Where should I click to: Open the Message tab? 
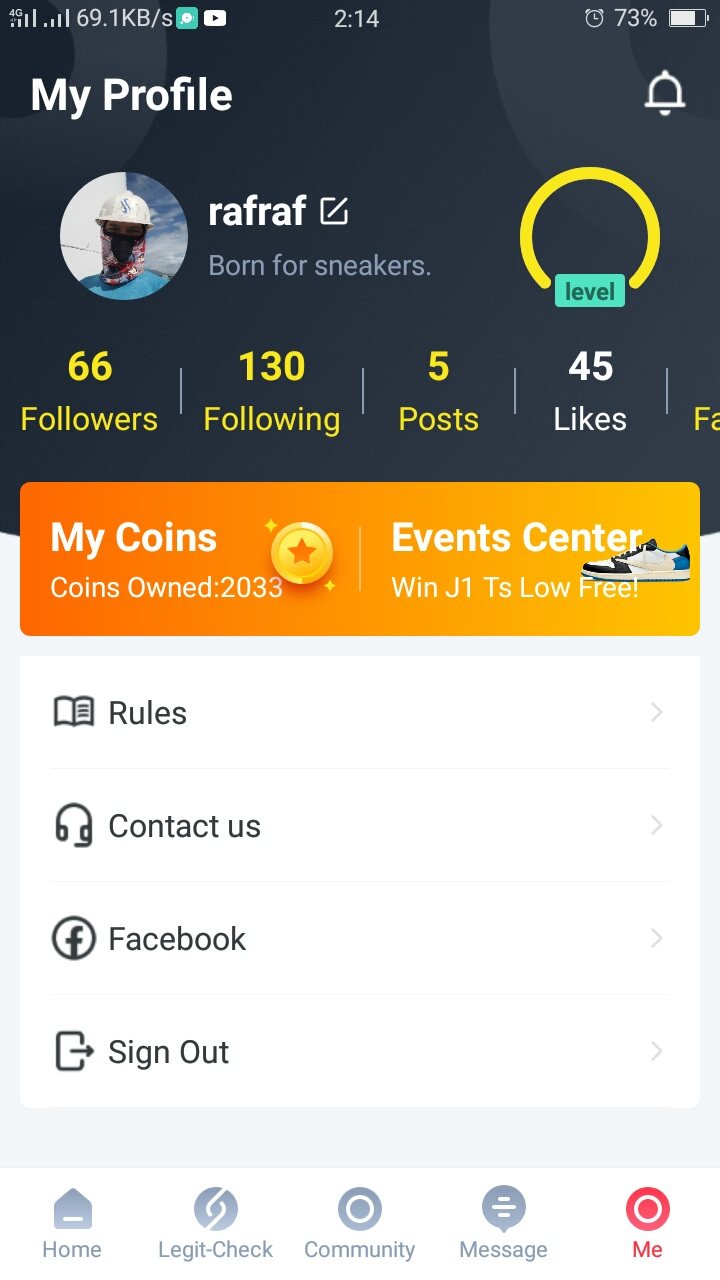point(503,1224)
